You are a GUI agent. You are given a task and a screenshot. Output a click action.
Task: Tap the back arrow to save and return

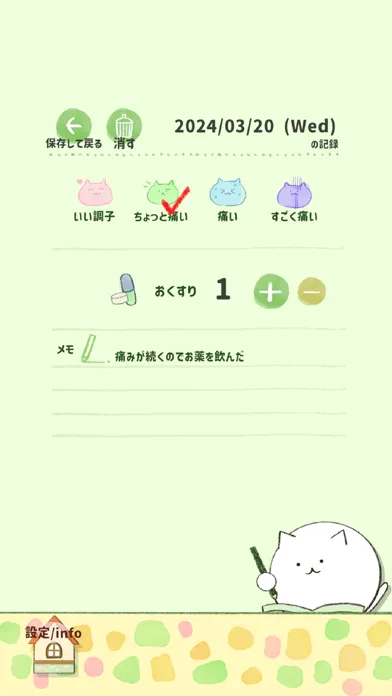click(x=74, y=126)
